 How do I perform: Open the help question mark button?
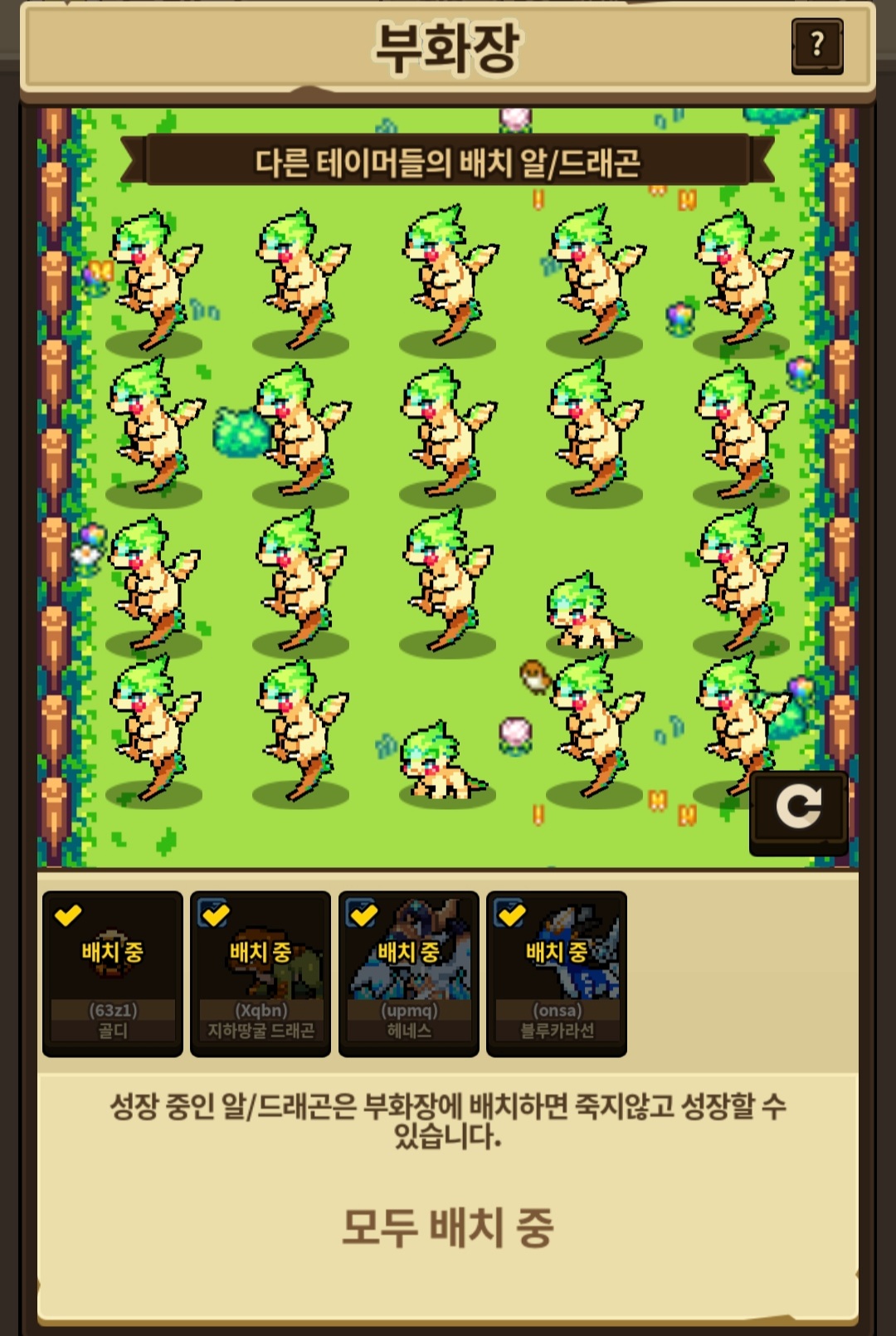(x=817, y=46)
